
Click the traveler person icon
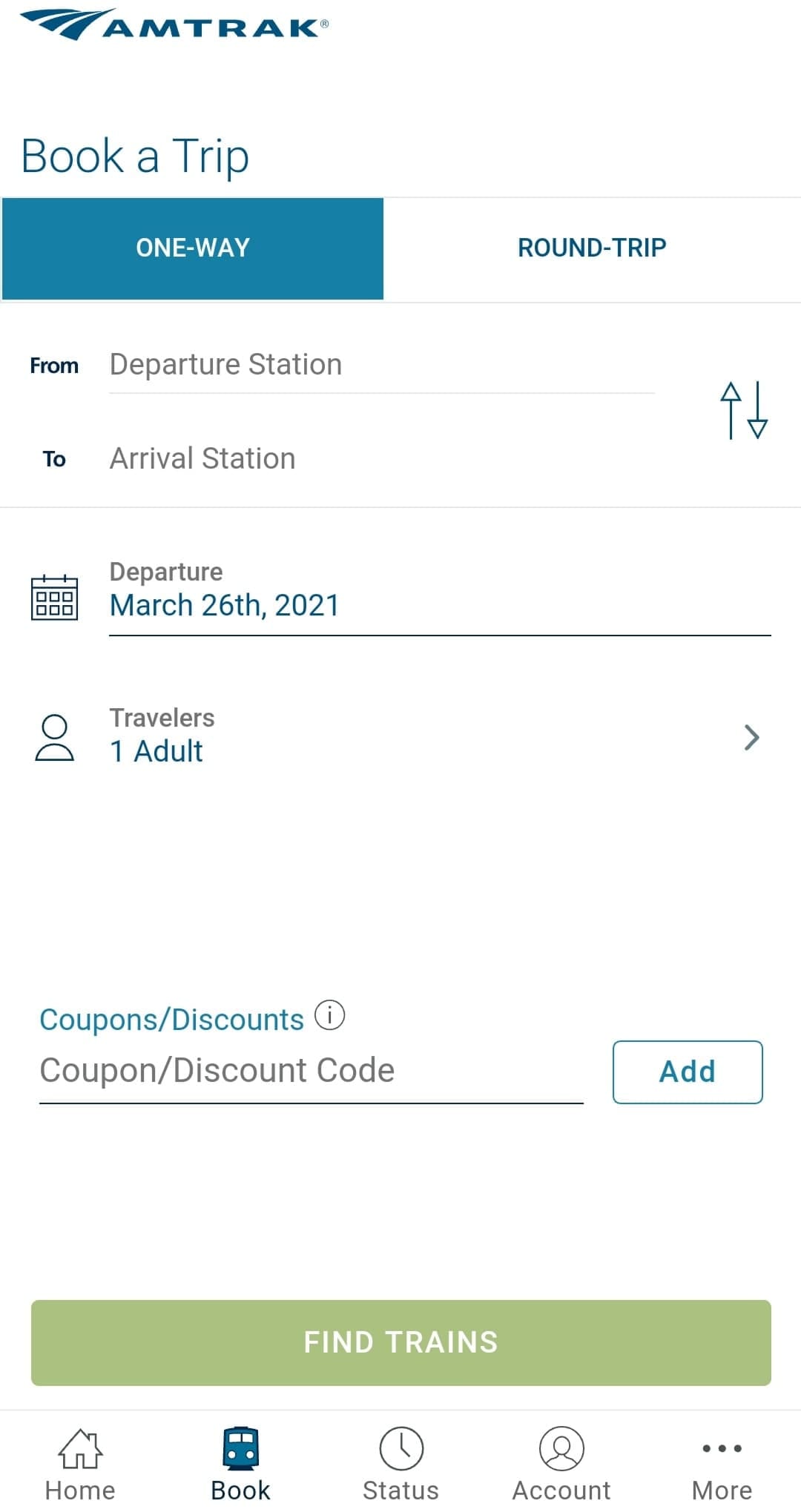click(x=55, y=737)
